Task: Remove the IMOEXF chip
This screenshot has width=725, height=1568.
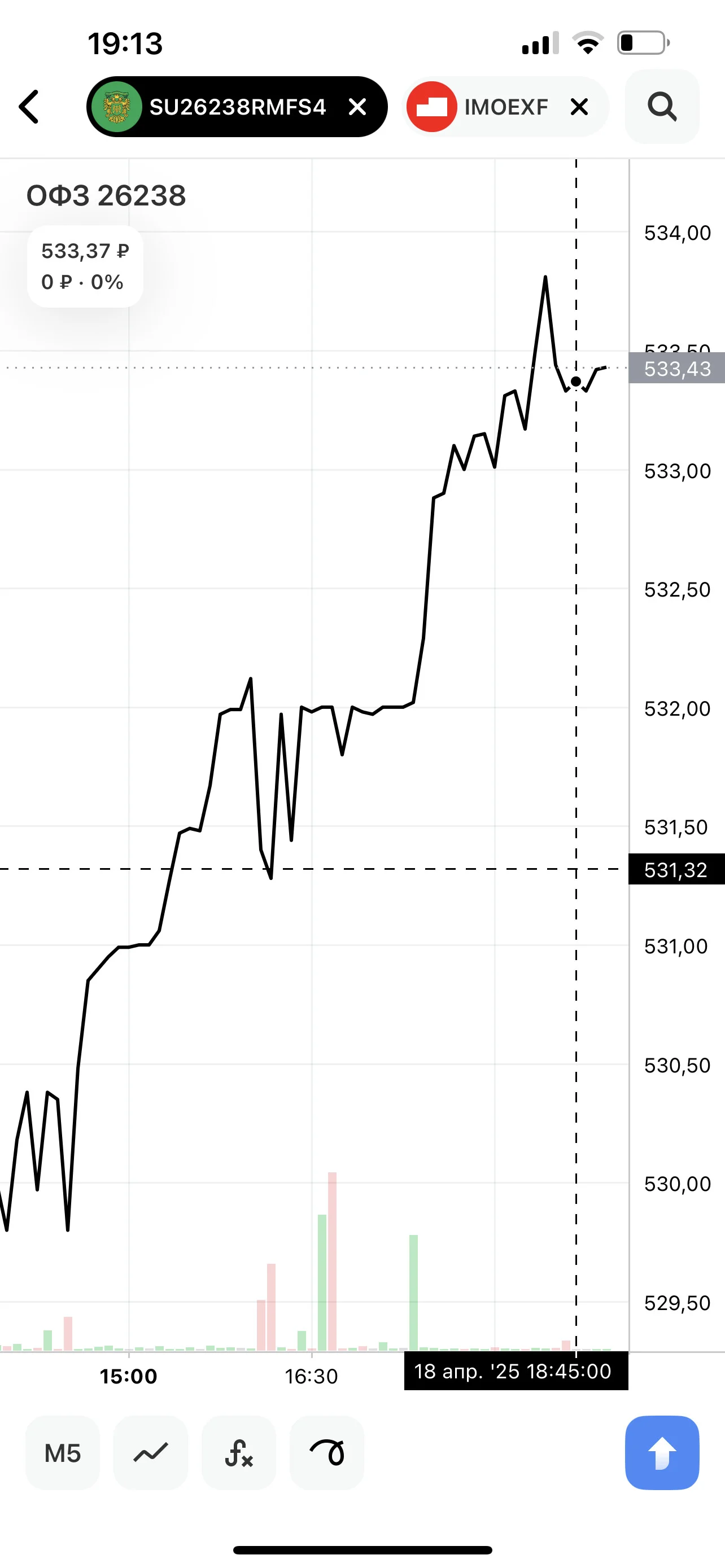Action: click(x=579, y=107)
